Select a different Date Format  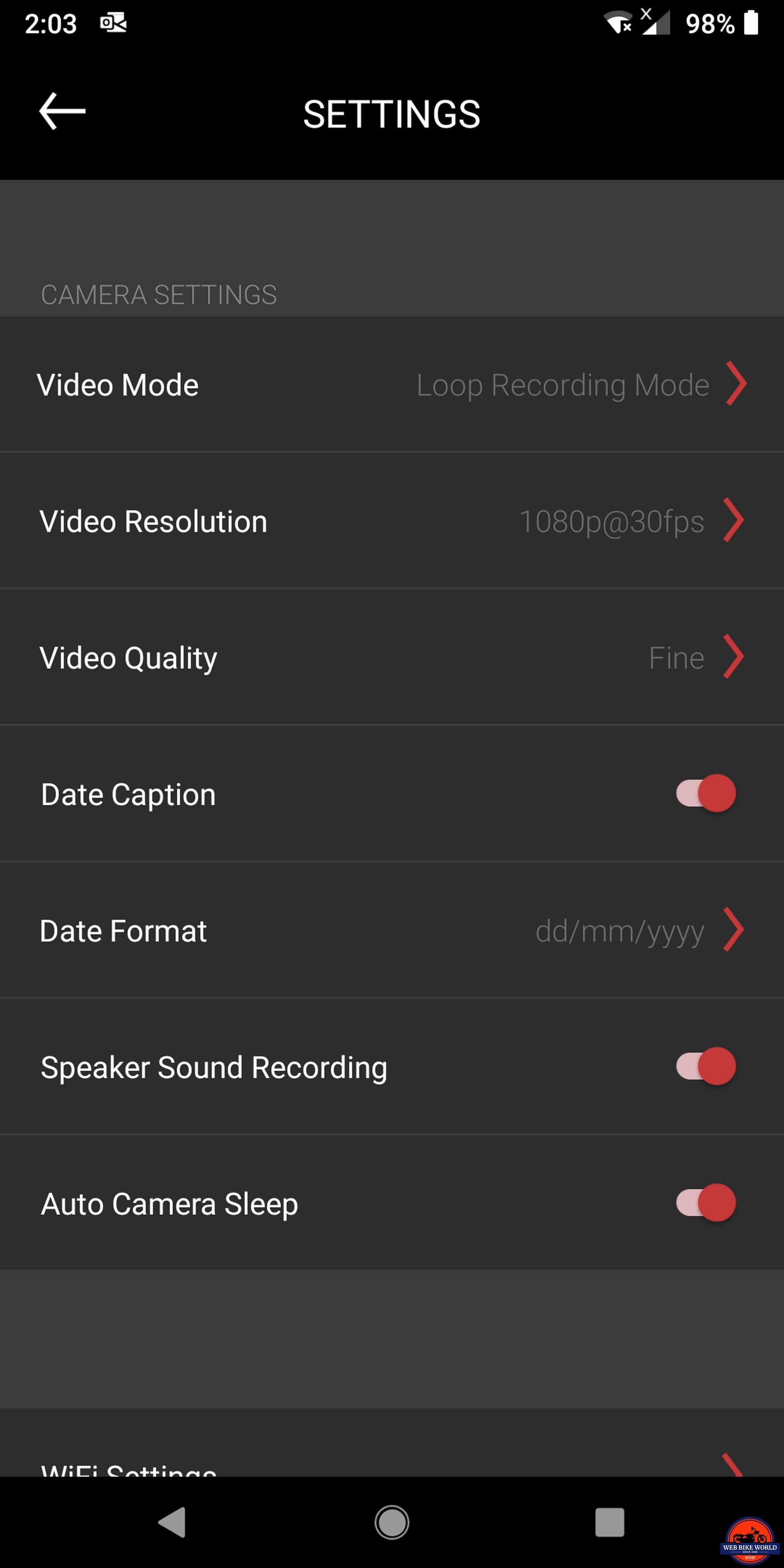[392, 931]
